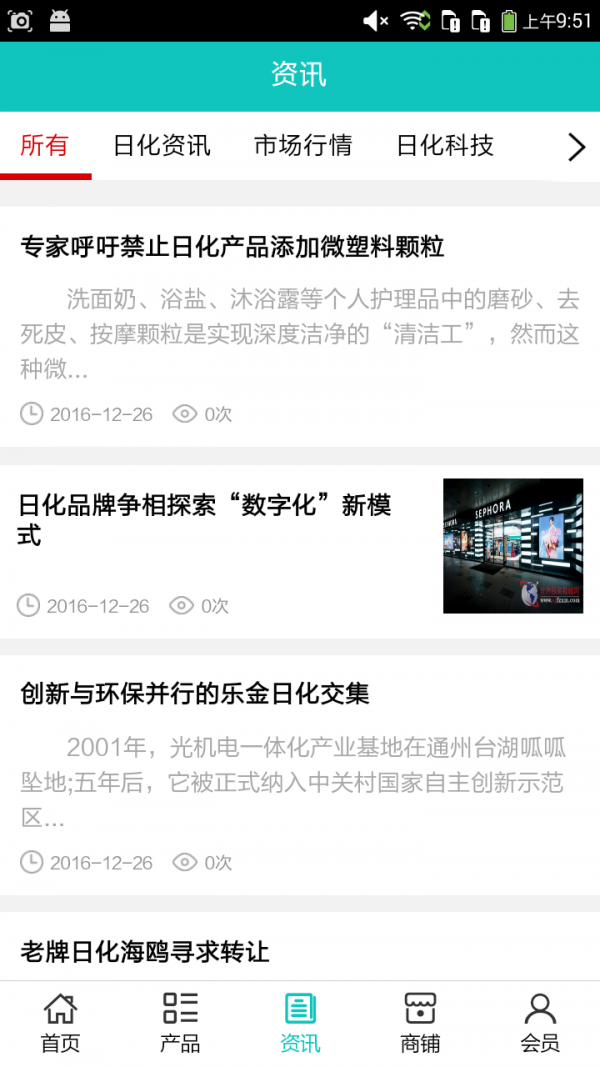Switch to the 日化资讯 tab
600x1067 pixels.
pyautogui.click(x=162, y=146)
